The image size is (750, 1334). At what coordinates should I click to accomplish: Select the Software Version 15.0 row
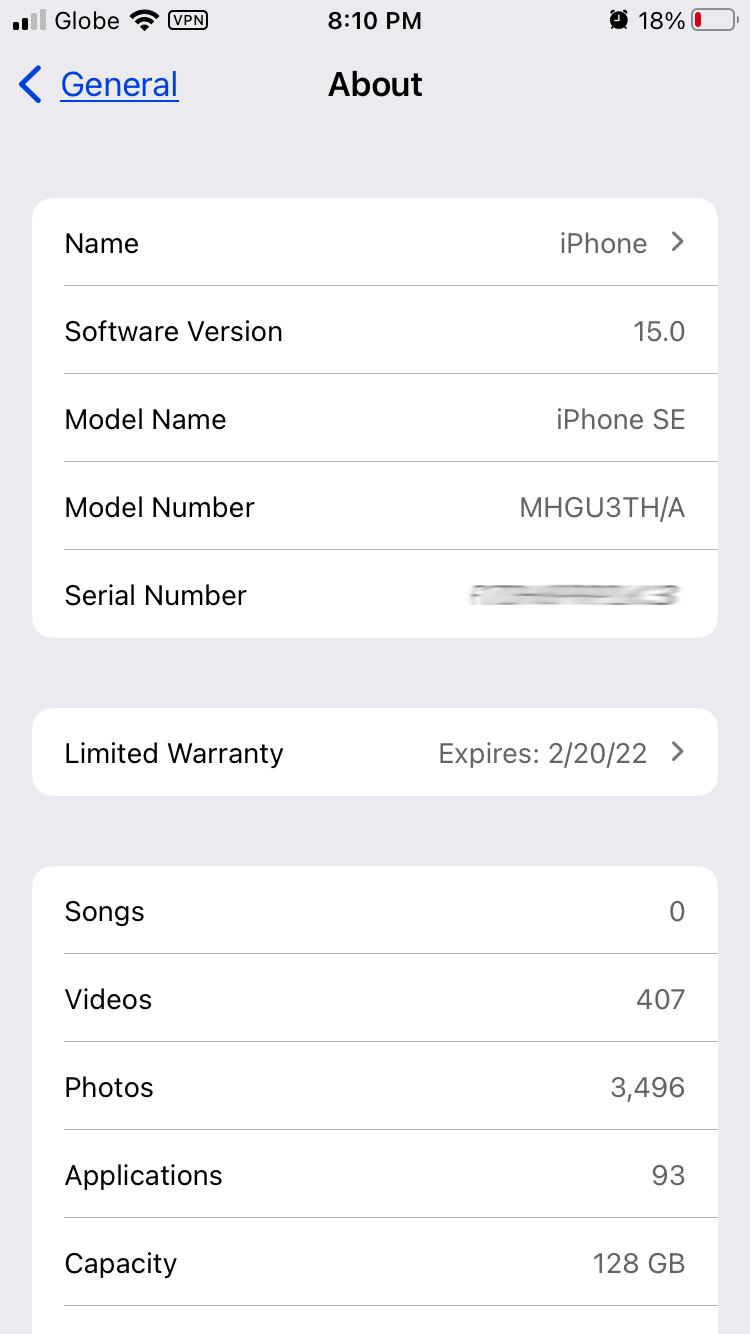375,330
